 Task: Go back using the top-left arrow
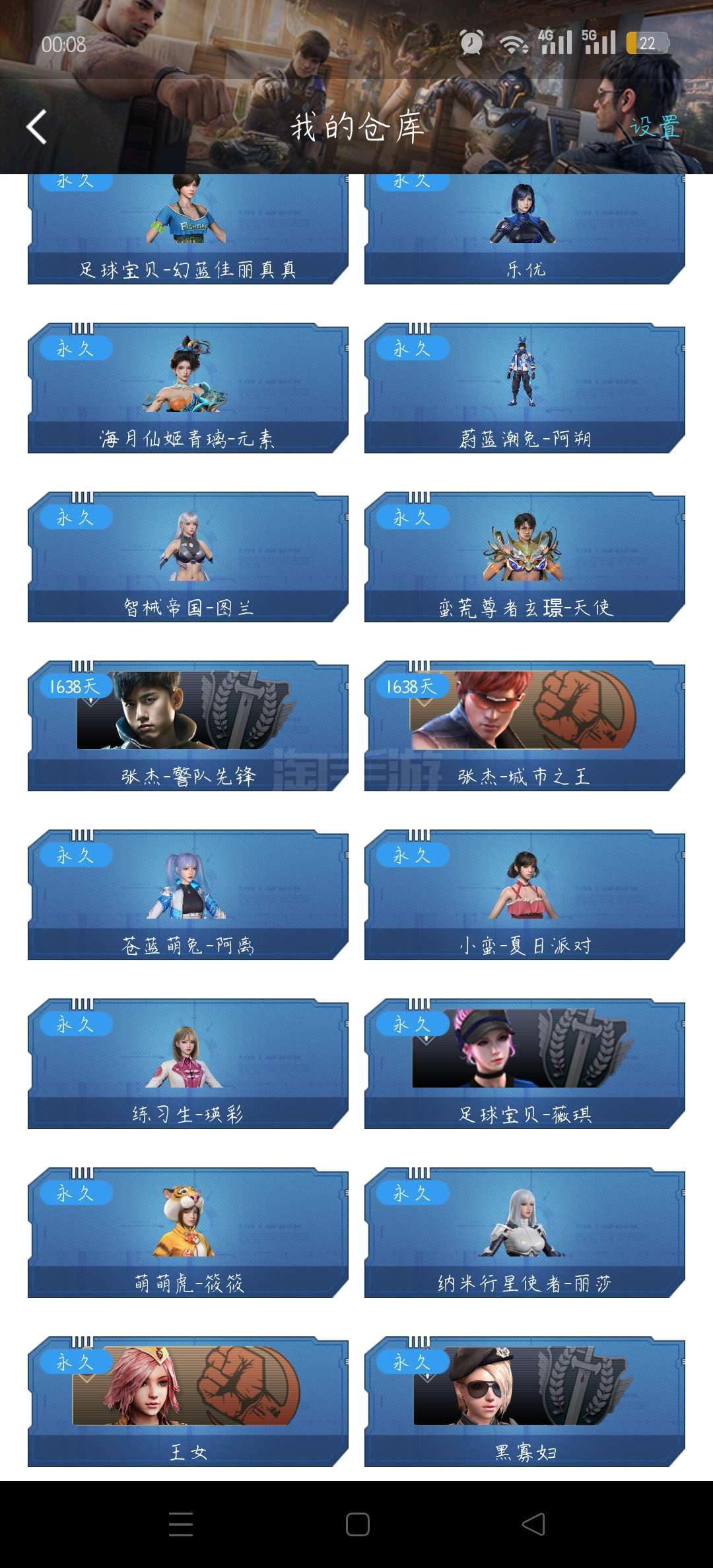(x=36, y=127)
